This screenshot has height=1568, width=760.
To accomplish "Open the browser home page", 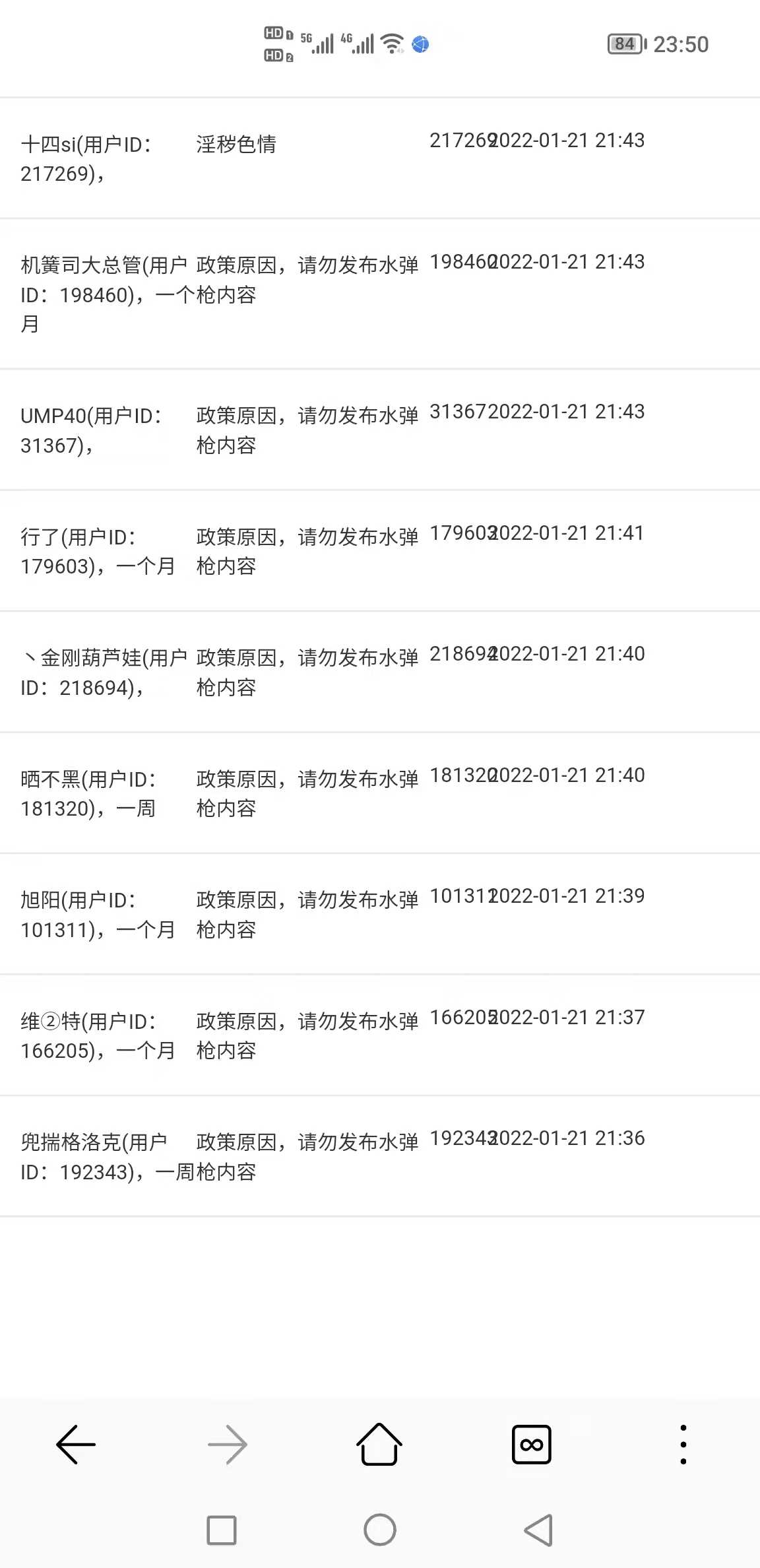I will [x=379, y=1444].
